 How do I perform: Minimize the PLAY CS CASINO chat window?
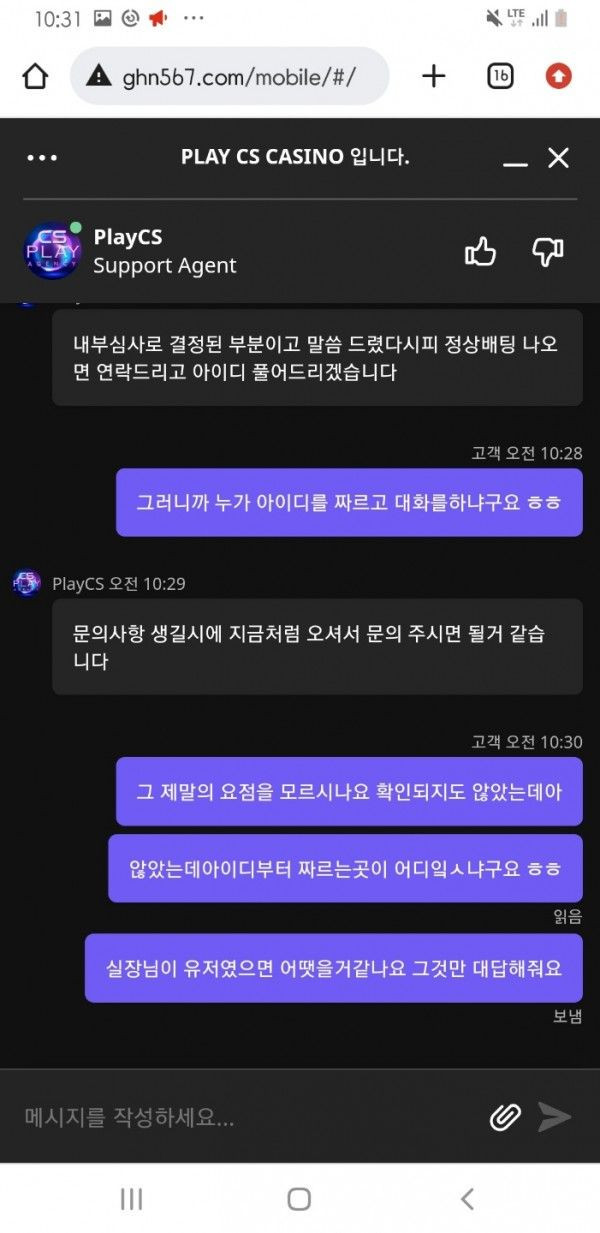pos(515,159)
